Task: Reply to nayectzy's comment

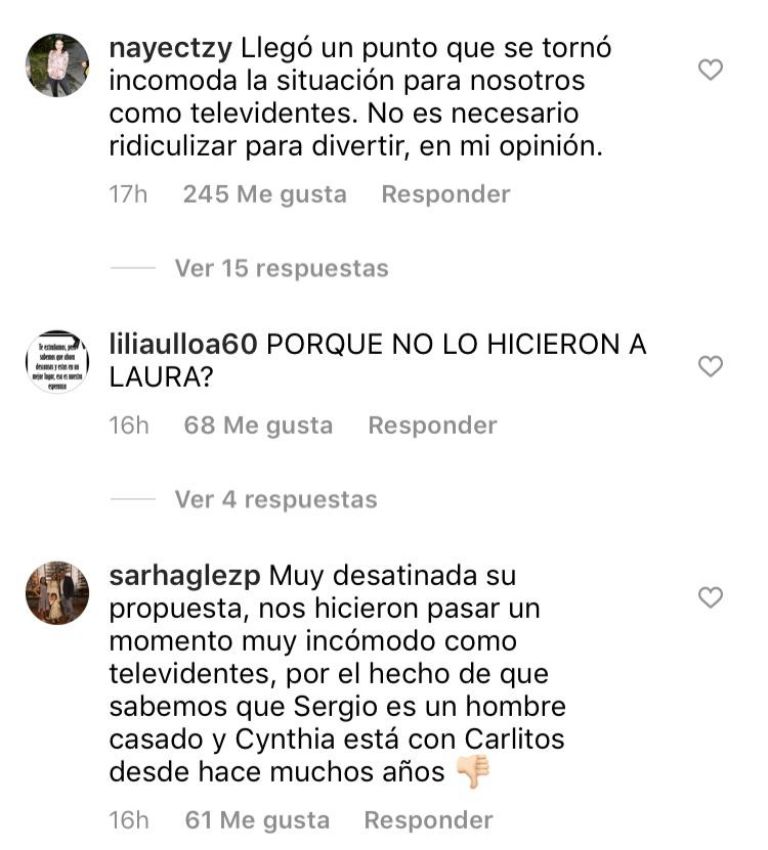Action: [x=445, y=194]
